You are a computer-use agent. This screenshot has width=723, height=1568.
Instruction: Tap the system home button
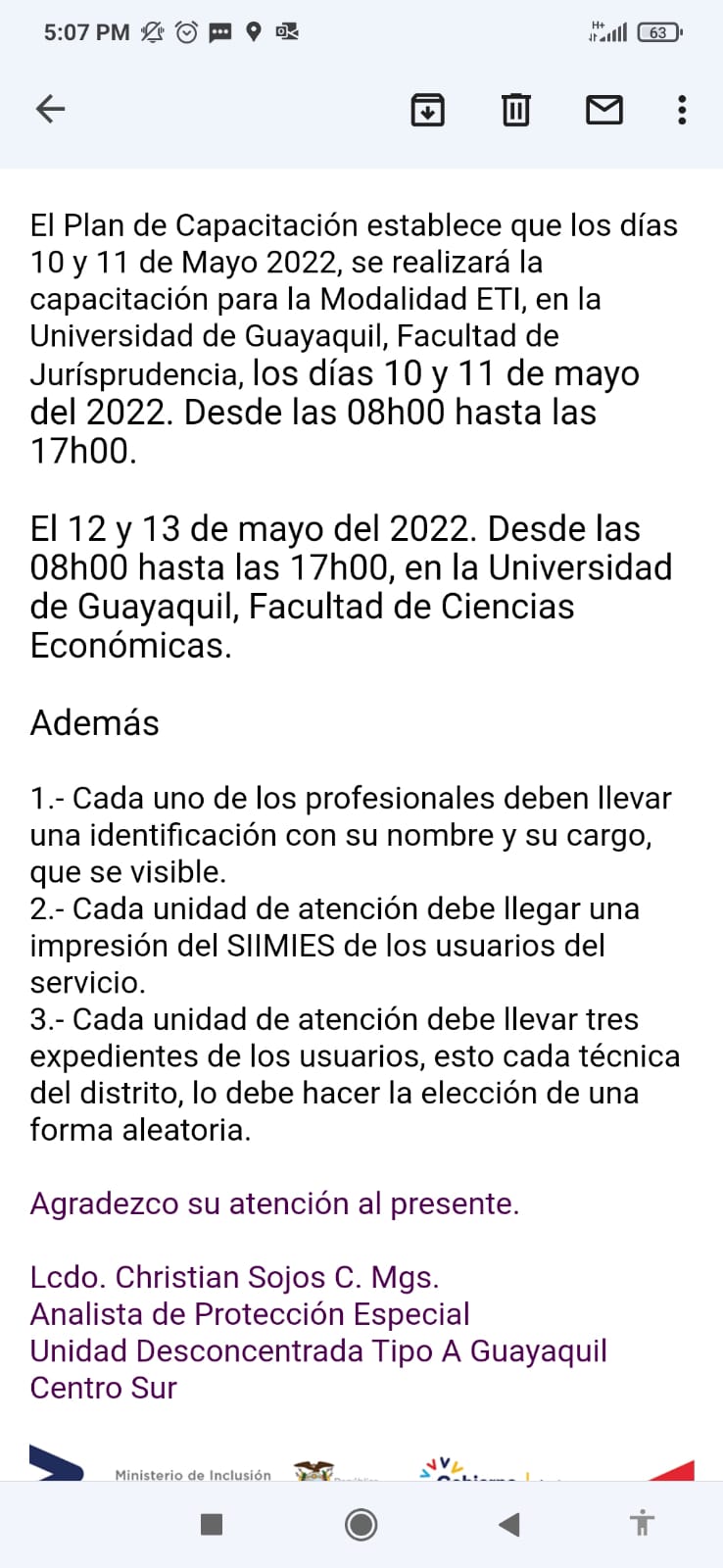coord(361,1524)
